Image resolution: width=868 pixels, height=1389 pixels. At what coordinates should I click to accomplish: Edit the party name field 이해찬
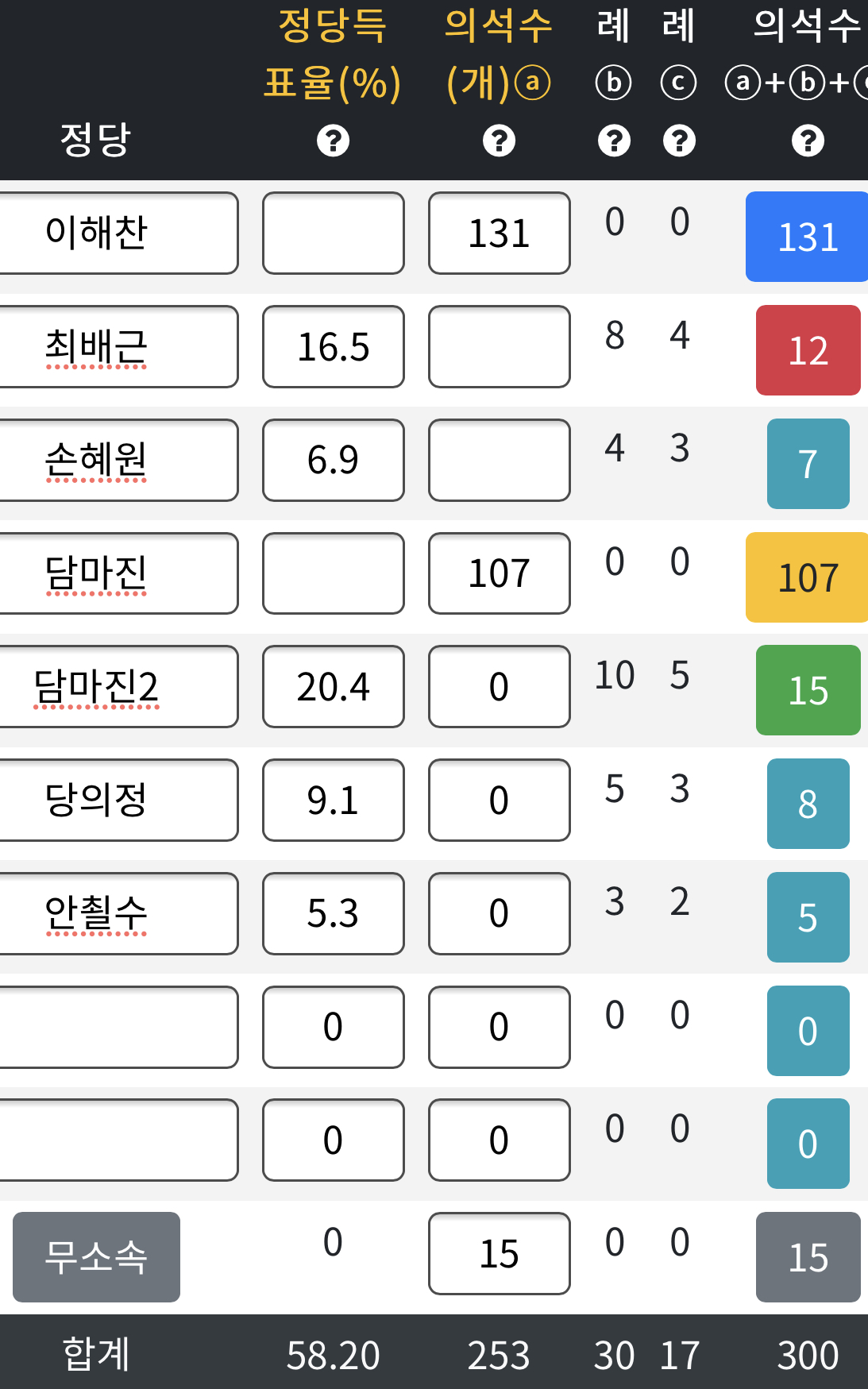[118, 233]
